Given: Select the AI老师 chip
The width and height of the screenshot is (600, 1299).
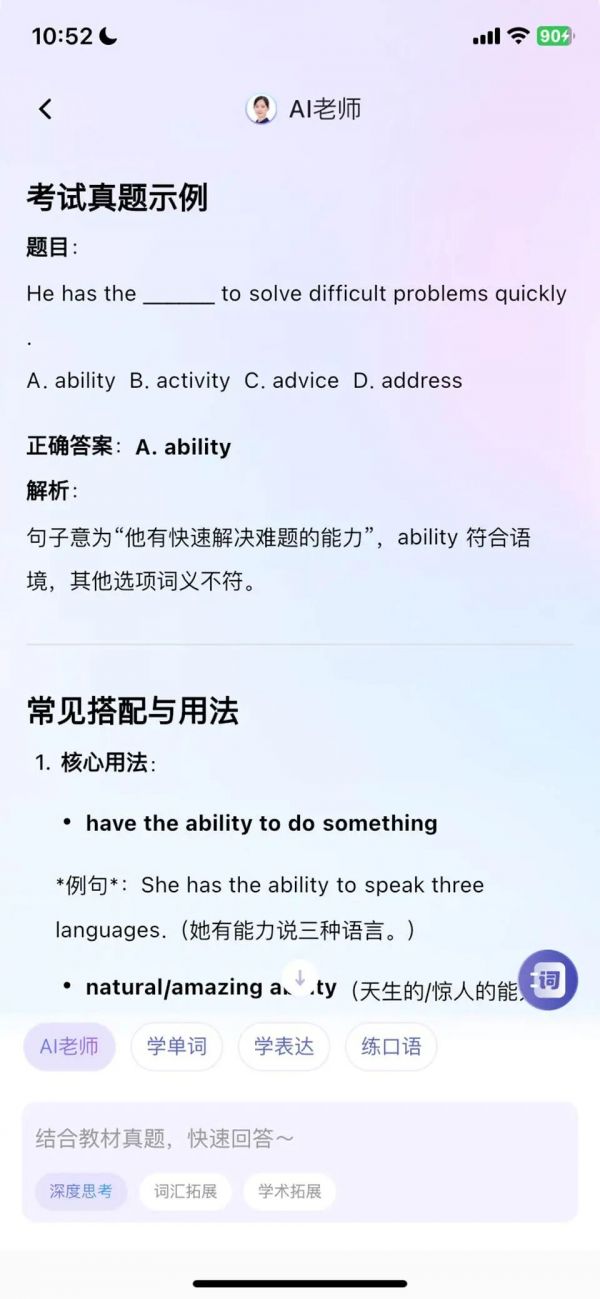Looking at the screenshot, I should click(70, 1046).
